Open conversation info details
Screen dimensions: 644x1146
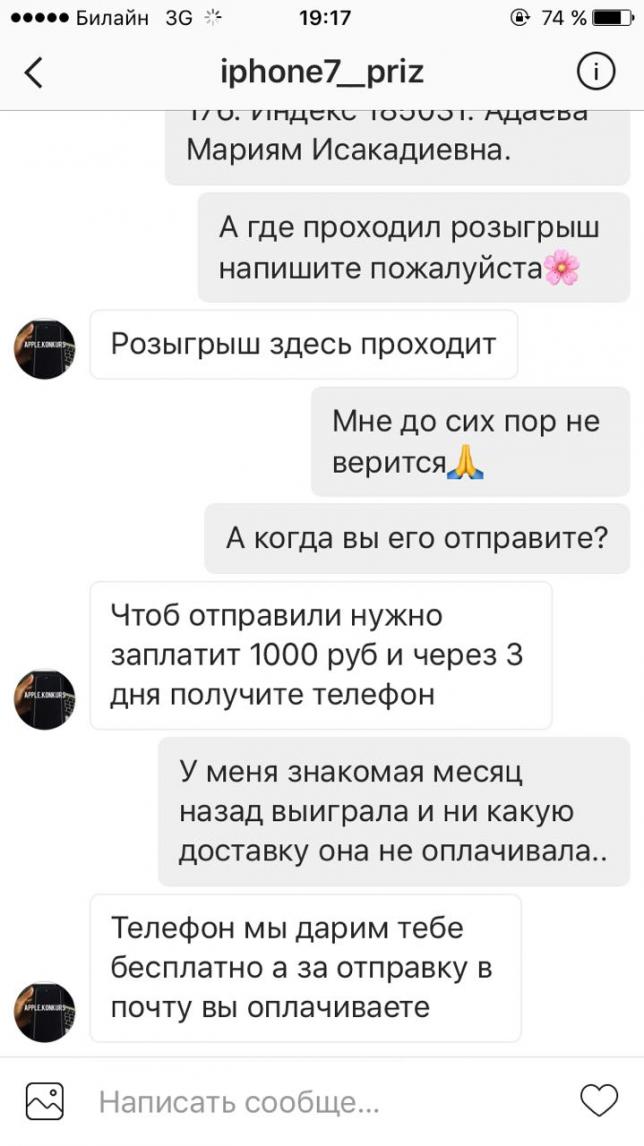click(596, 72)
